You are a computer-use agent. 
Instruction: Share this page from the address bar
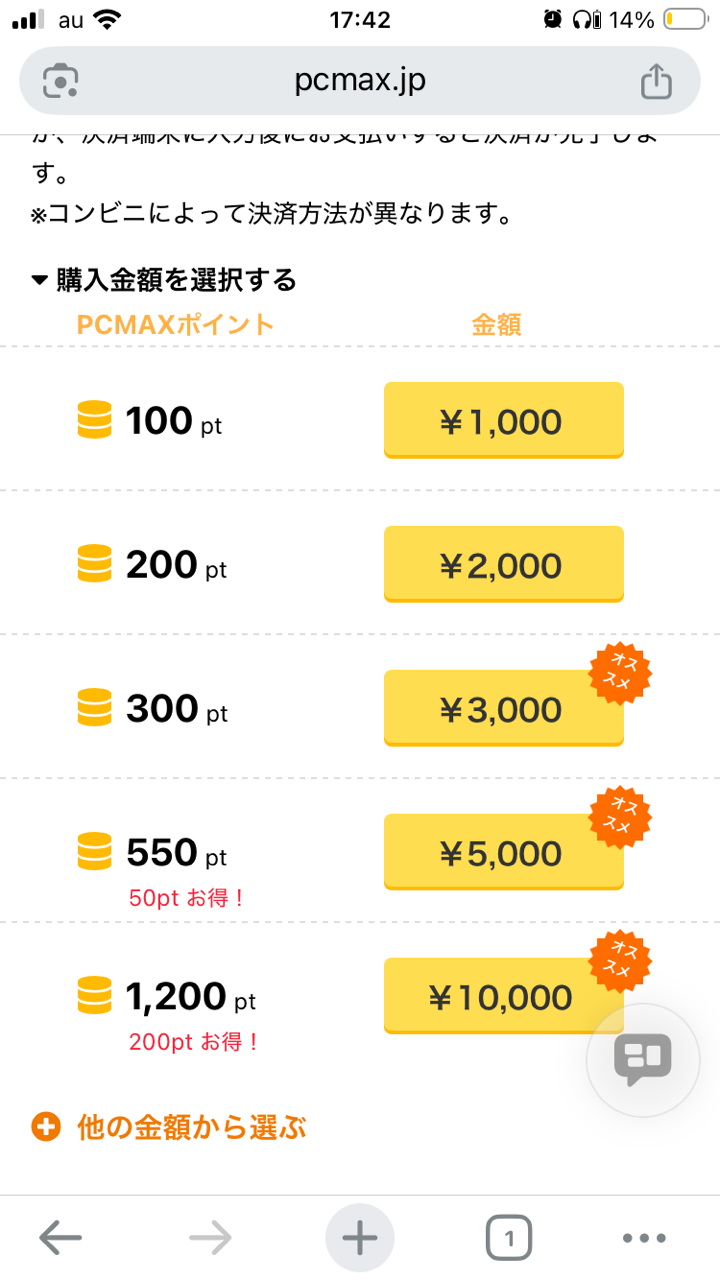(656, 81)
